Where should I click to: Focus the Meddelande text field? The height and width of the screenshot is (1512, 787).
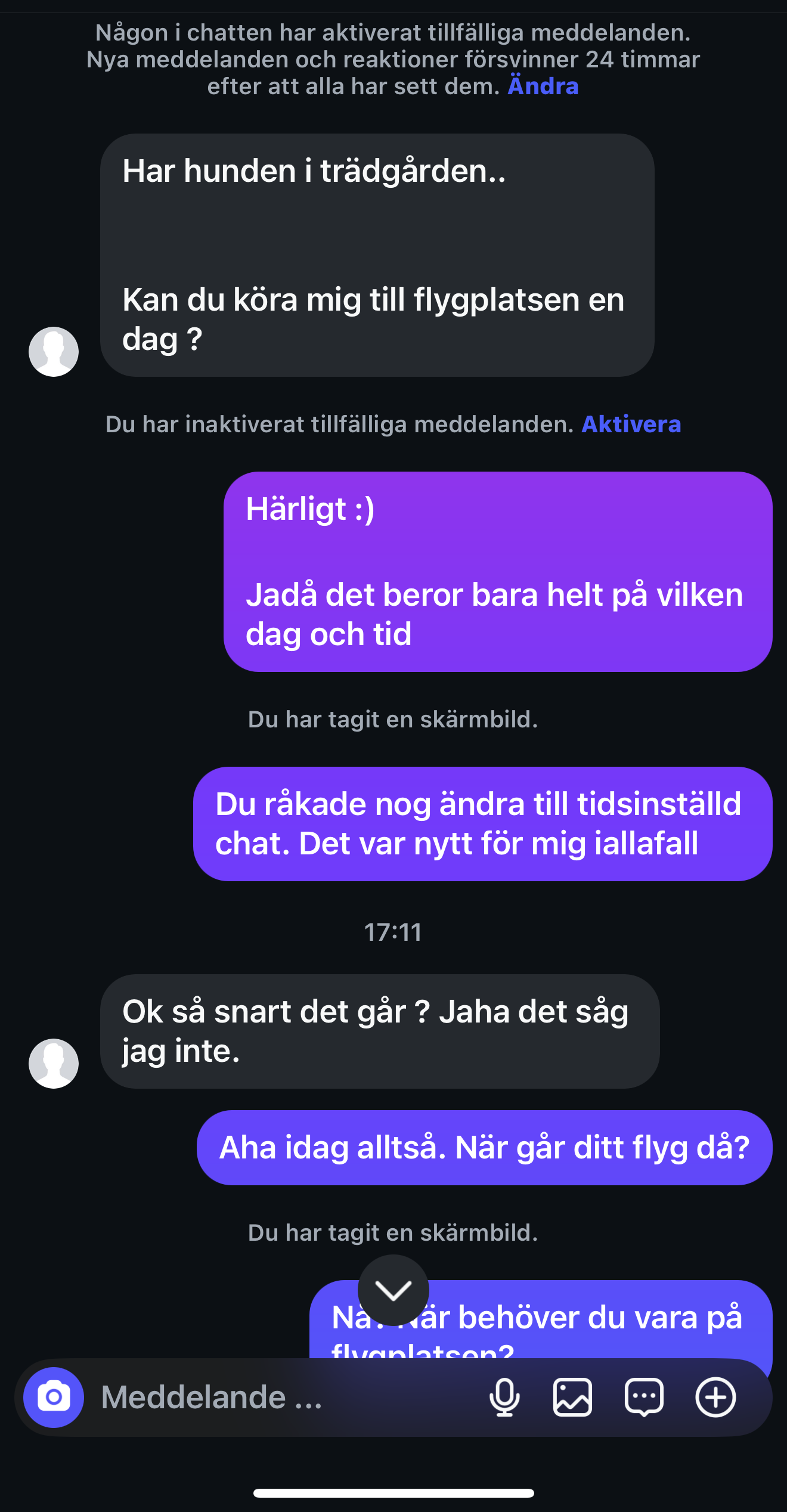(x=286, y=1397)
